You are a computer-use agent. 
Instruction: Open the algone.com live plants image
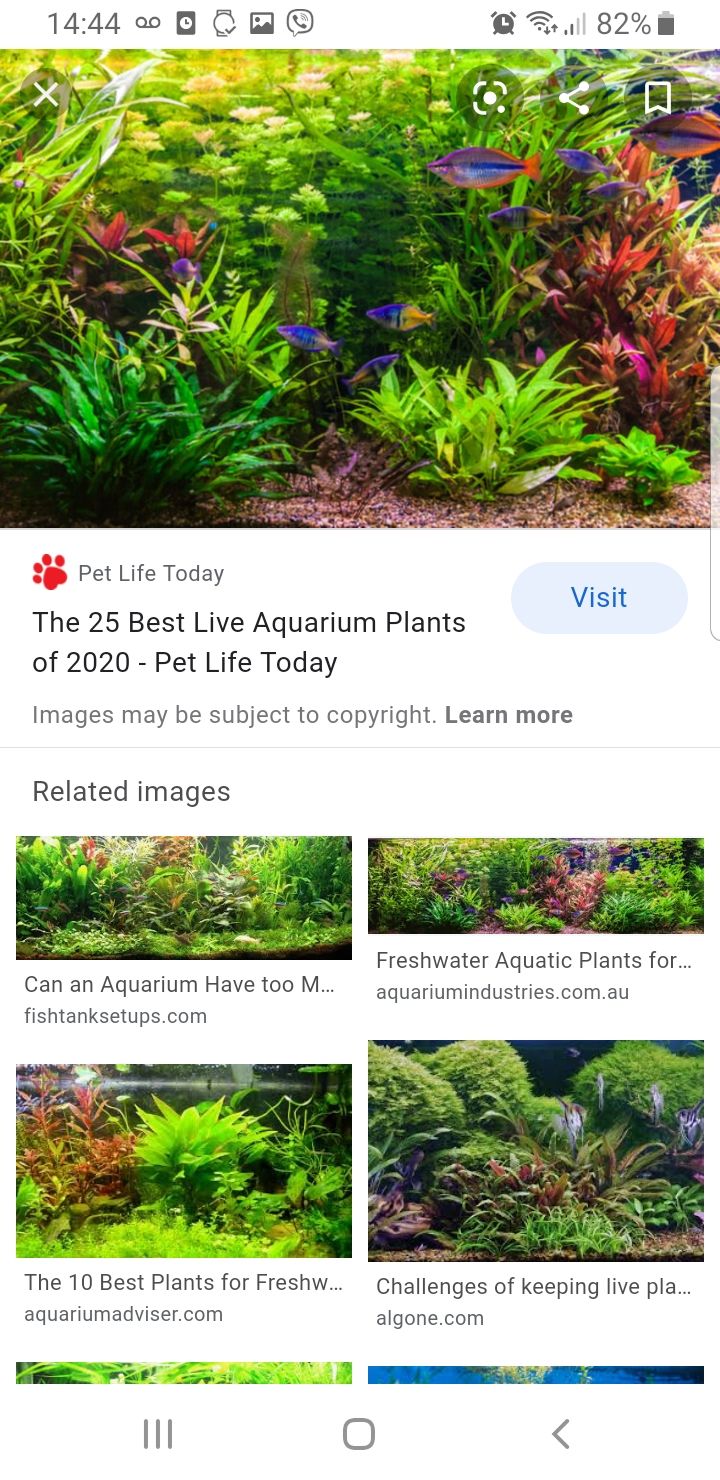point(536,1150)
